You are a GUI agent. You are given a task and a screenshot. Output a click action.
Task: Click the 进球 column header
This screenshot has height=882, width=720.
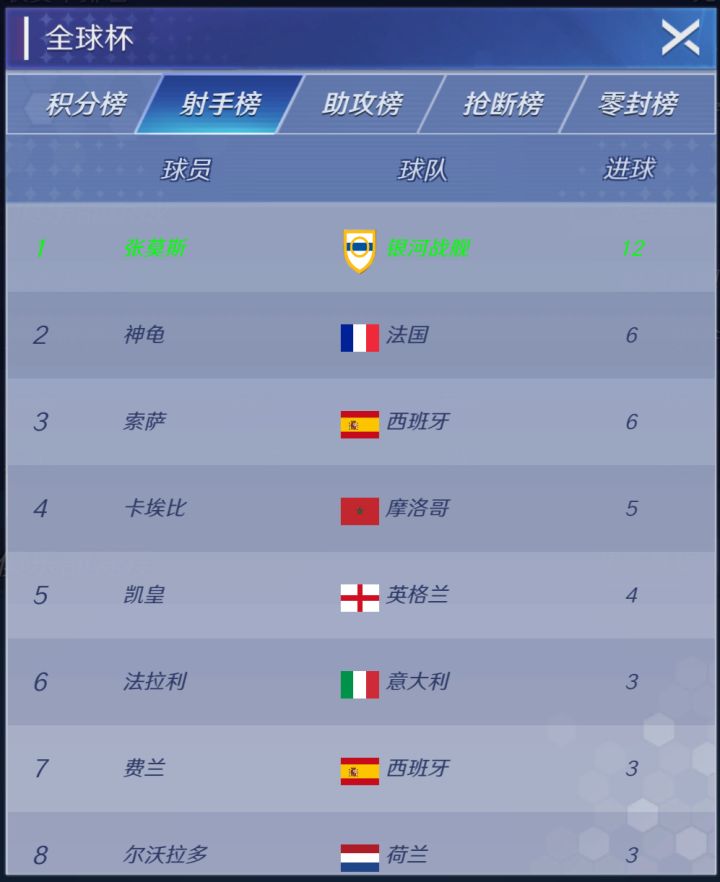(629, 168)
